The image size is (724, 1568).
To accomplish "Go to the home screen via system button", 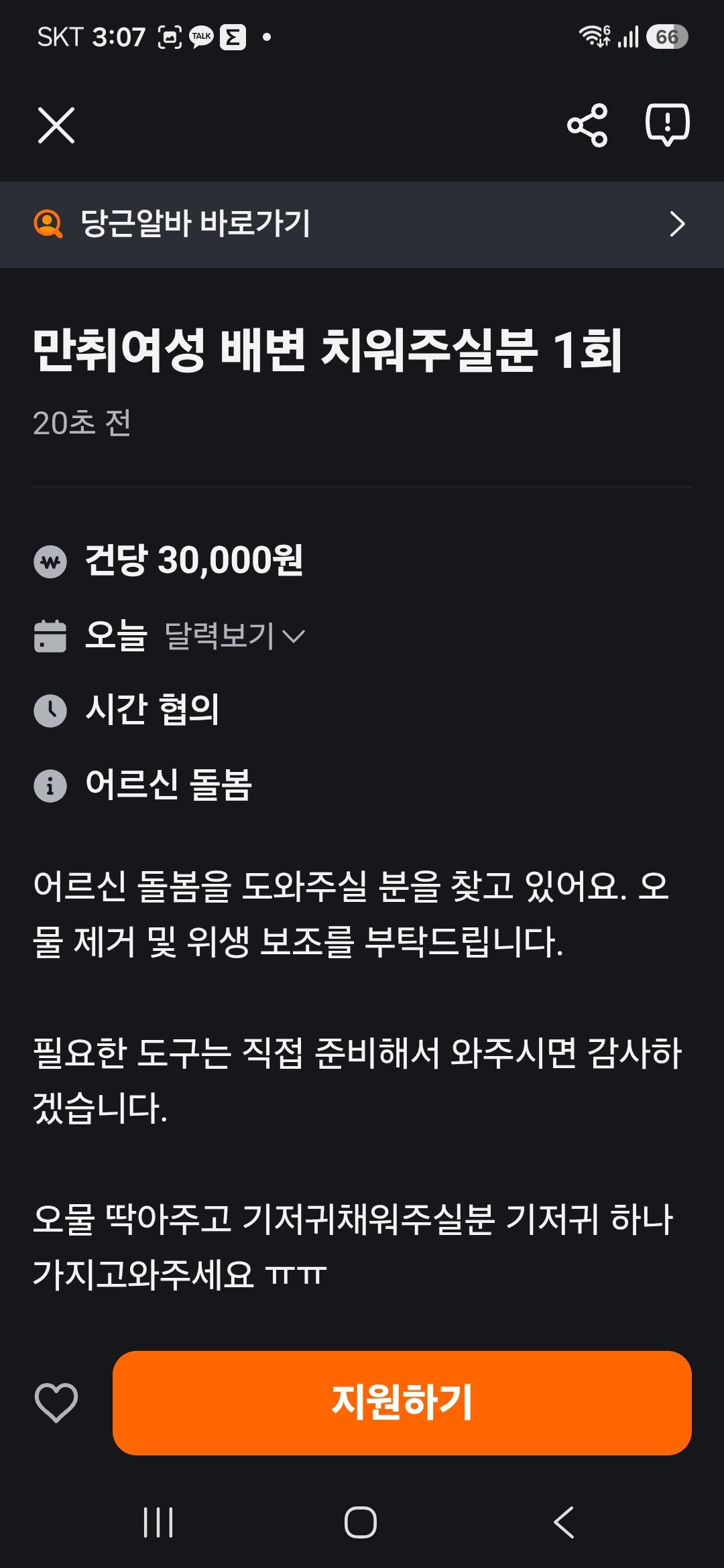I will [361, 1522].
